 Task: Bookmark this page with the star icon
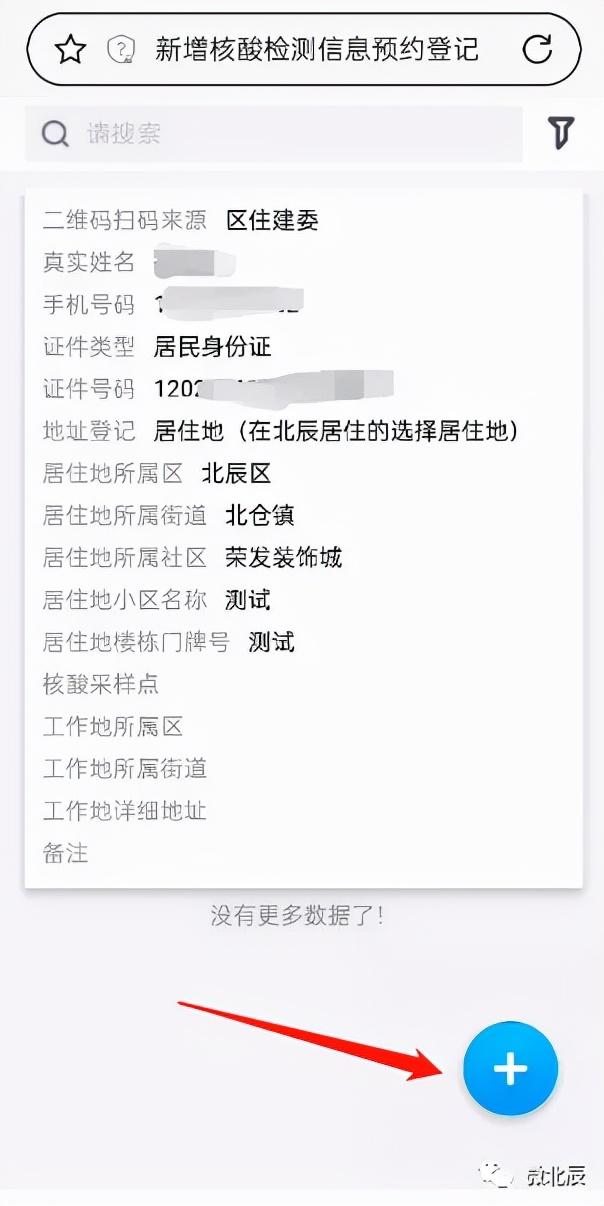coord(70,48)
